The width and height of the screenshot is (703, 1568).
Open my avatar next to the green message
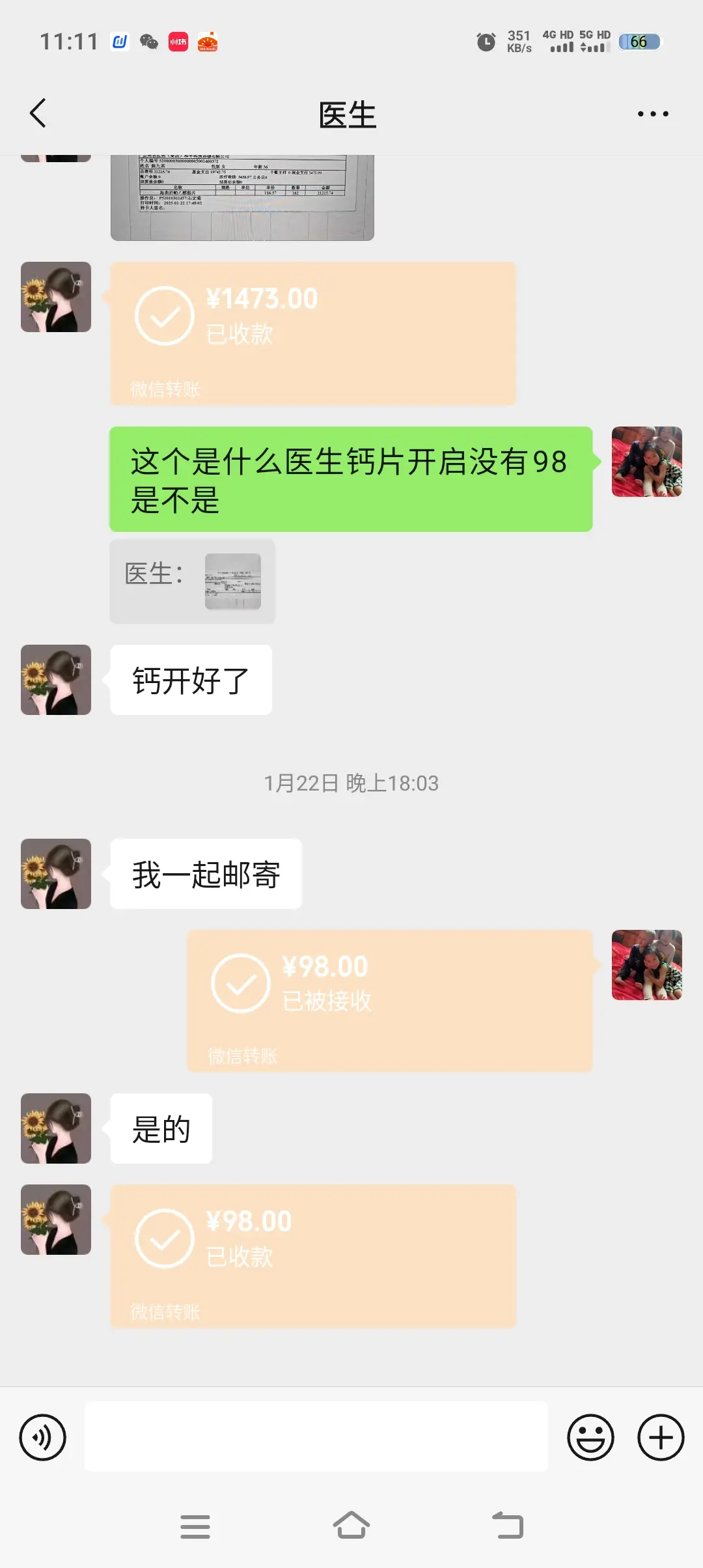point(646,462)
